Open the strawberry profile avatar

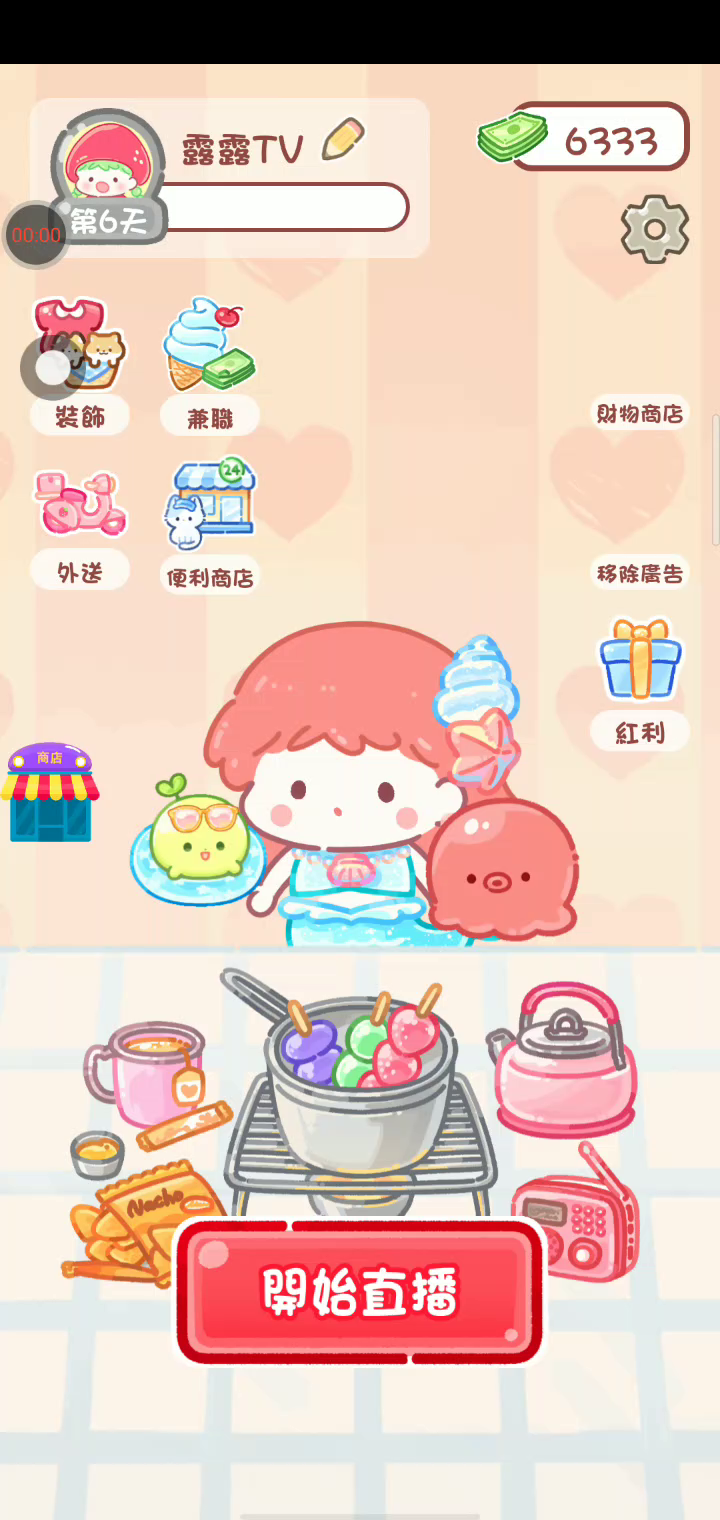click(x=107, y=160)
